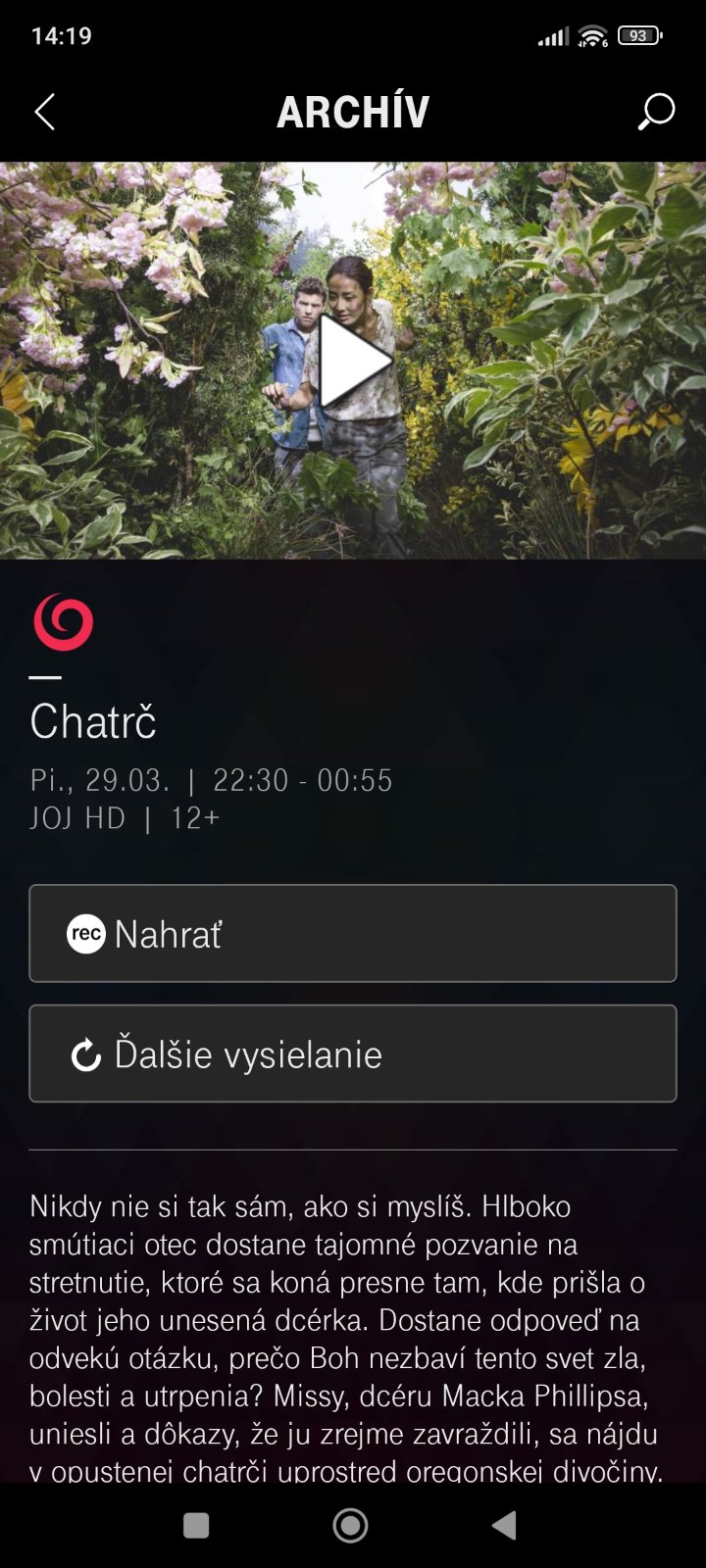This screenshot has height=1568, width=706.
Task: Tap the system home button
Action: pos(351,1525)
